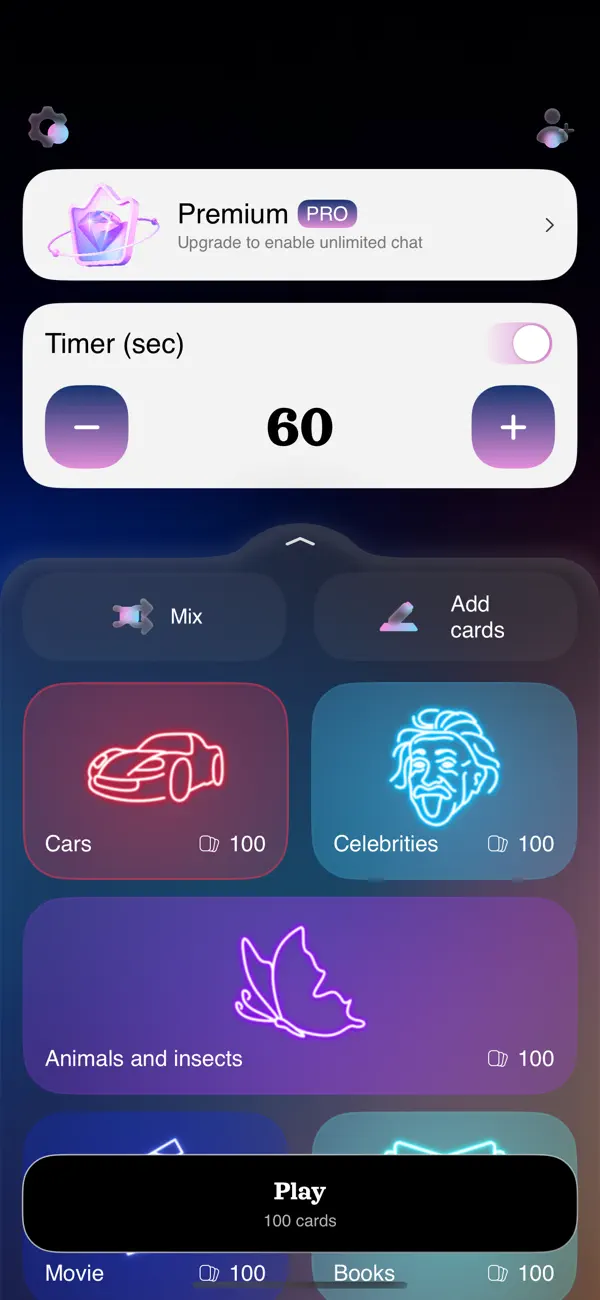The width and height of the screenshot is (600, 1300).
Task: Open the settings gear icon
Action: (x=48, y=128)
